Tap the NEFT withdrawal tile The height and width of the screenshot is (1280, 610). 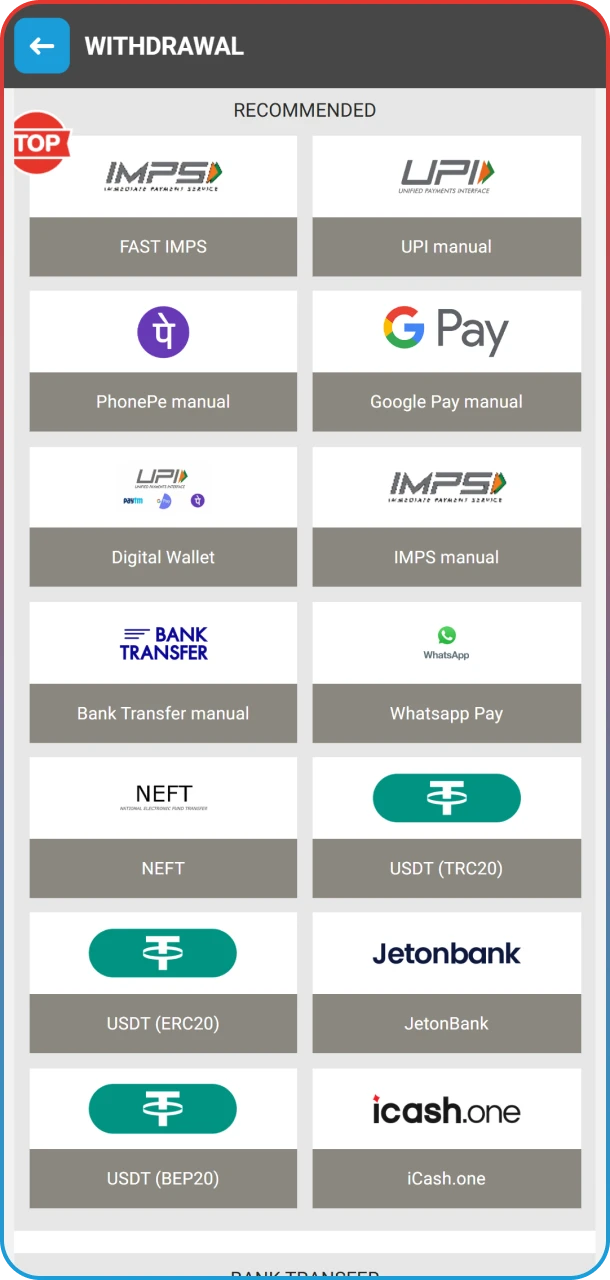163,827
